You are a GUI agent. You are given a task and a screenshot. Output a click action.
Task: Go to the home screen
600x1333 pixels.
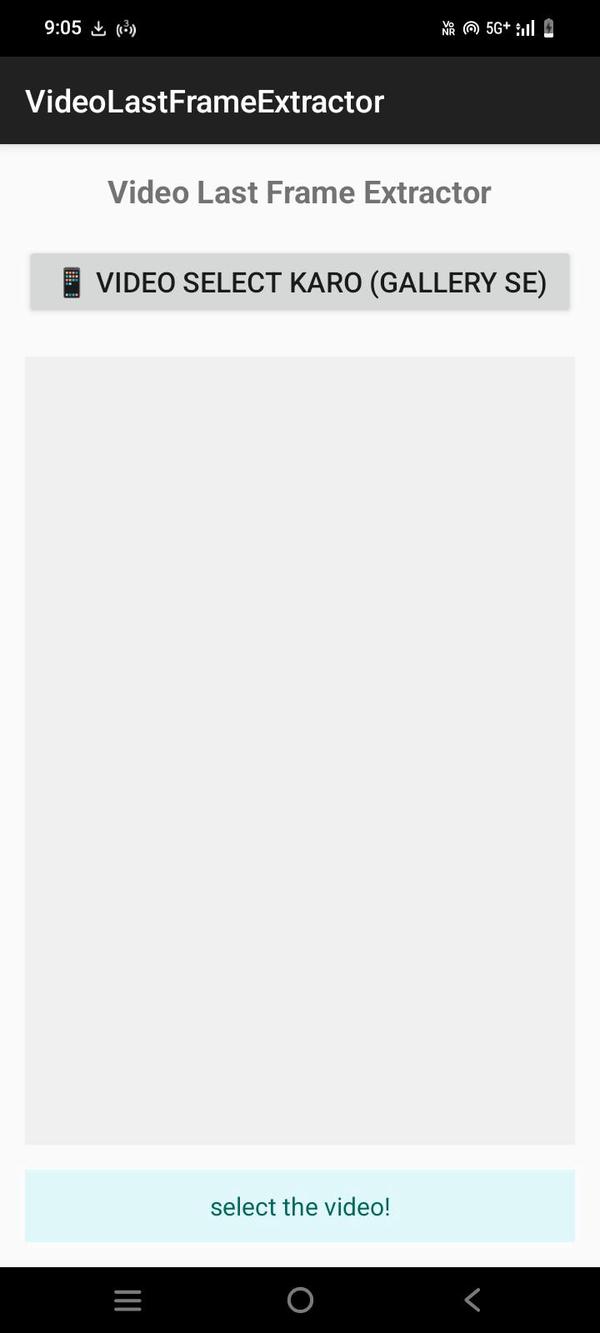click(x=300, y=1300)
